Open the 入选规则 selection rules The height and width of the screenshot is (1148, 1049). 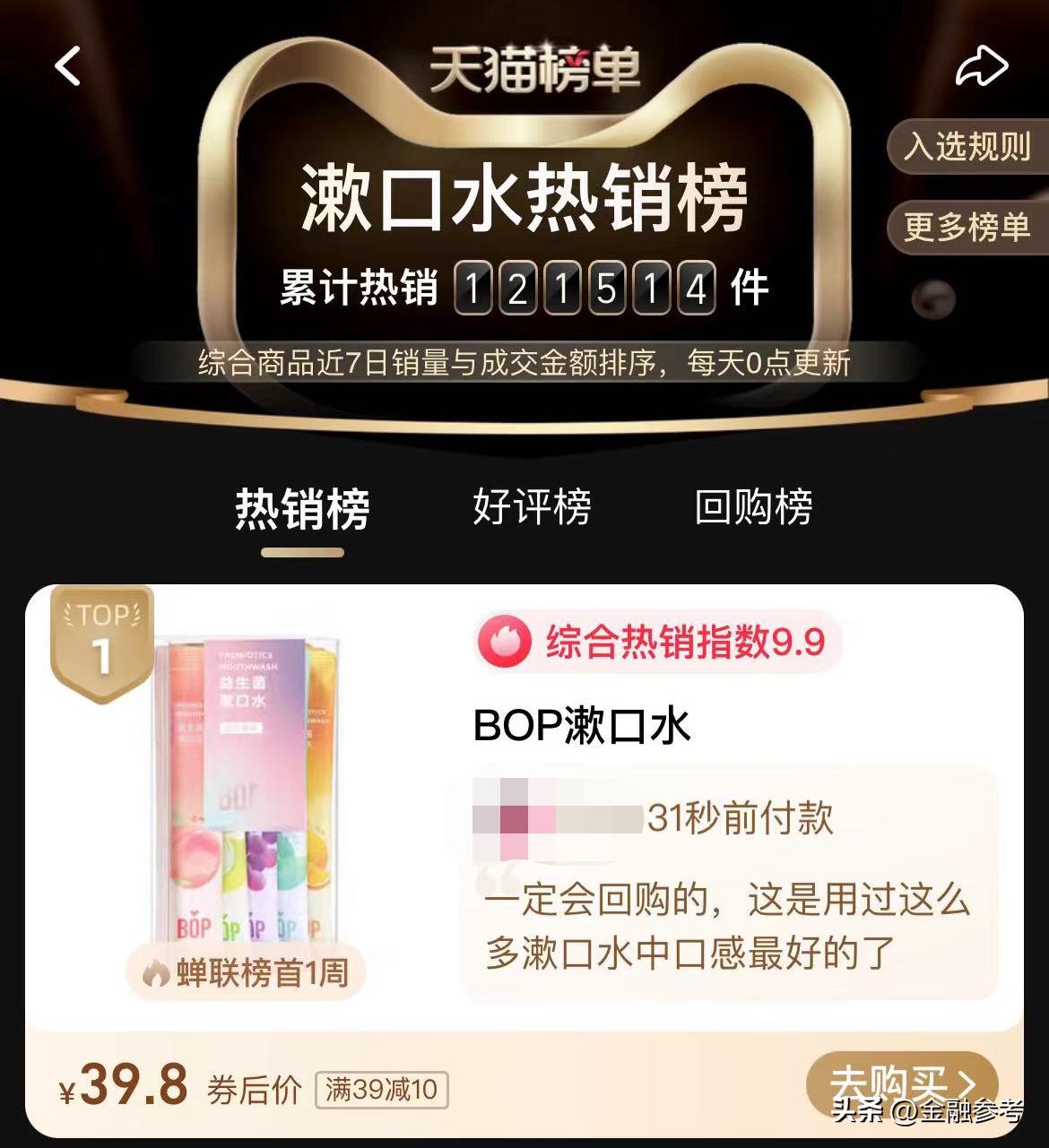click(x=967, y=146)
